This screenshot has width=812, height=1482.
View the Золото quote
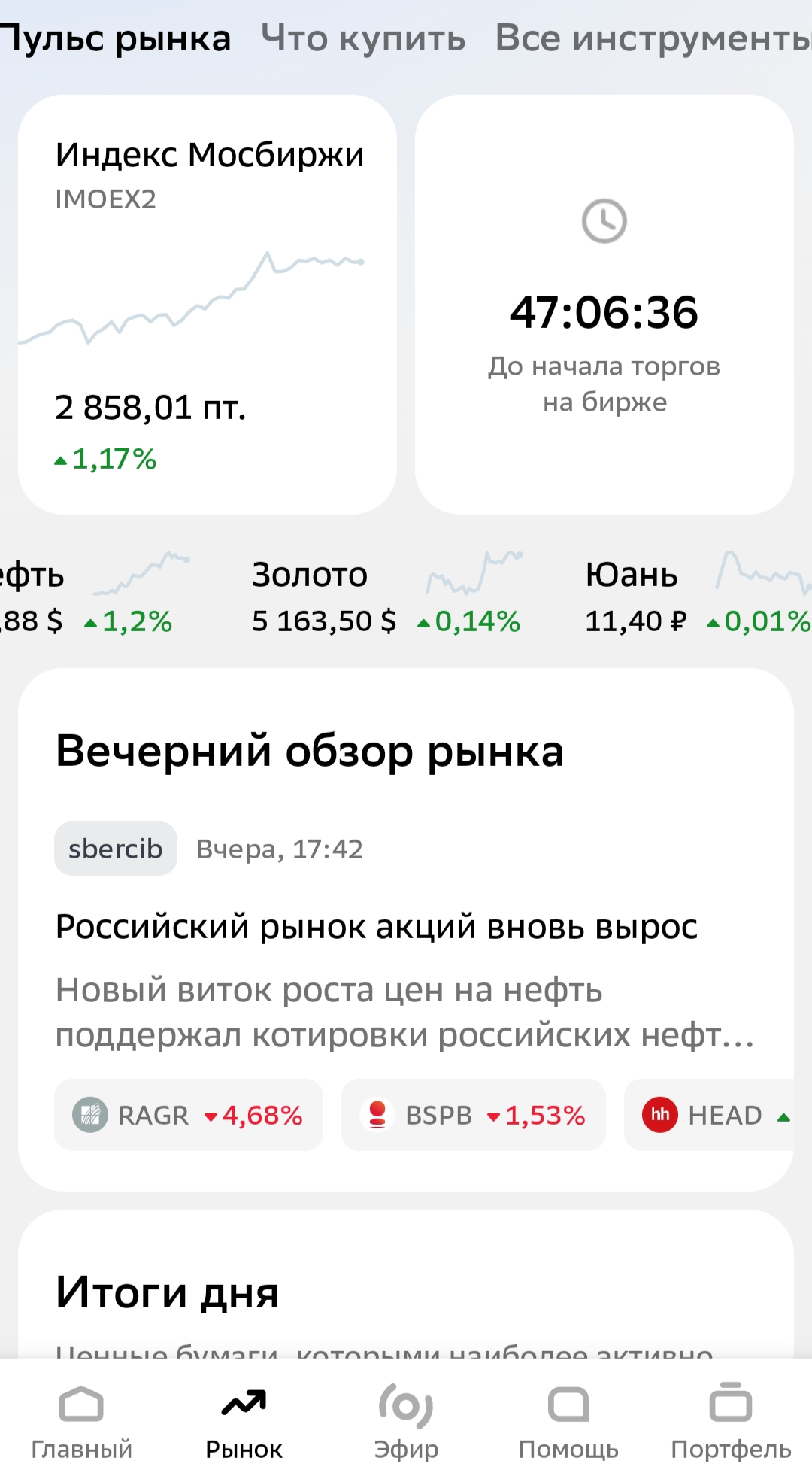coord(386,597)
